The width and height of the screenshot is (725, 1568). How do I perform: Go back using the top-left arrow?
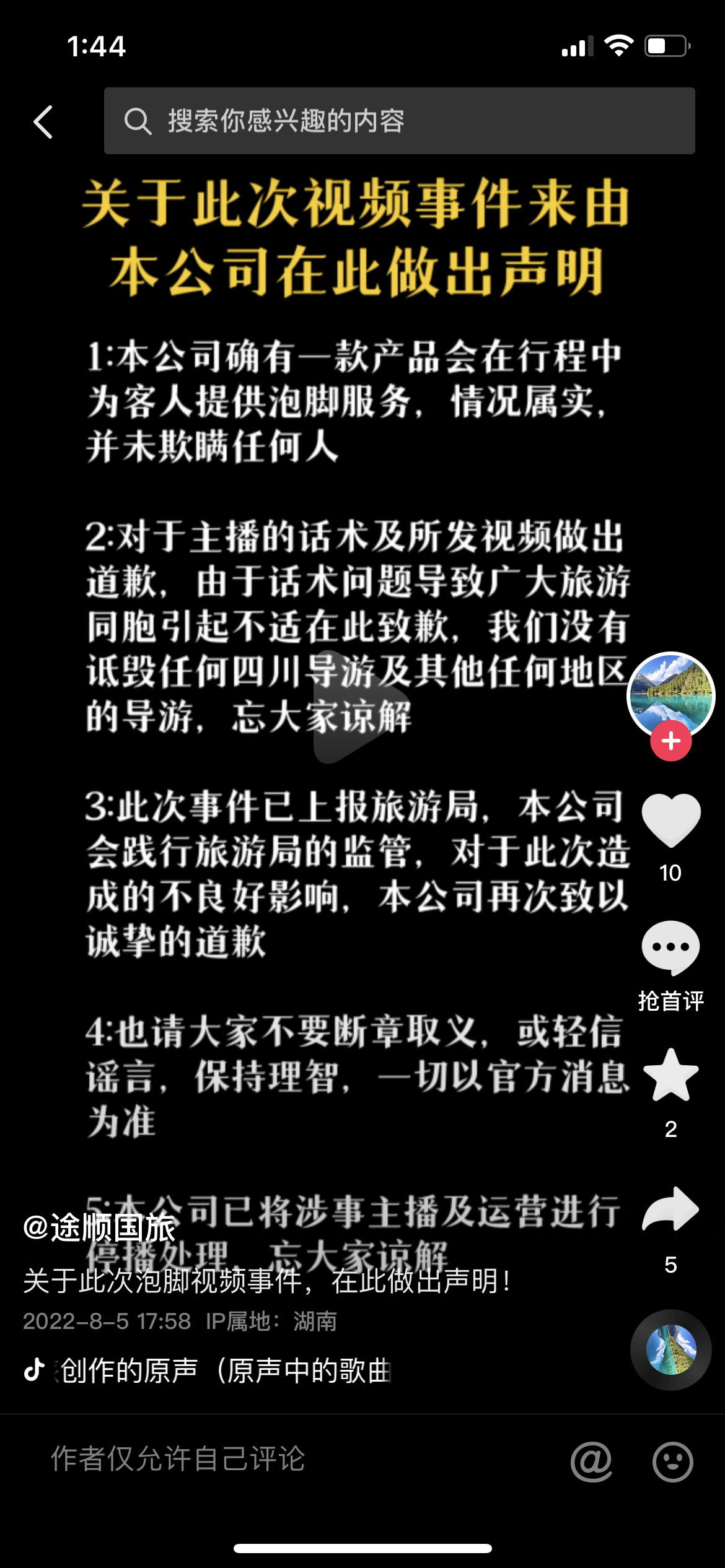coord(43,121)
